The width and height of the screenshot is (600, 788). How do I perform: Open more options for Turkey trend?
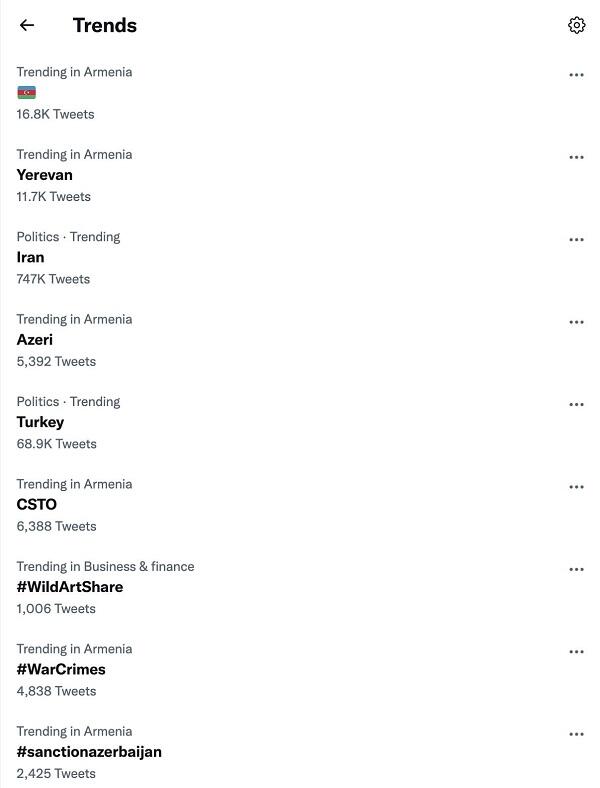[x=576, y=405]
